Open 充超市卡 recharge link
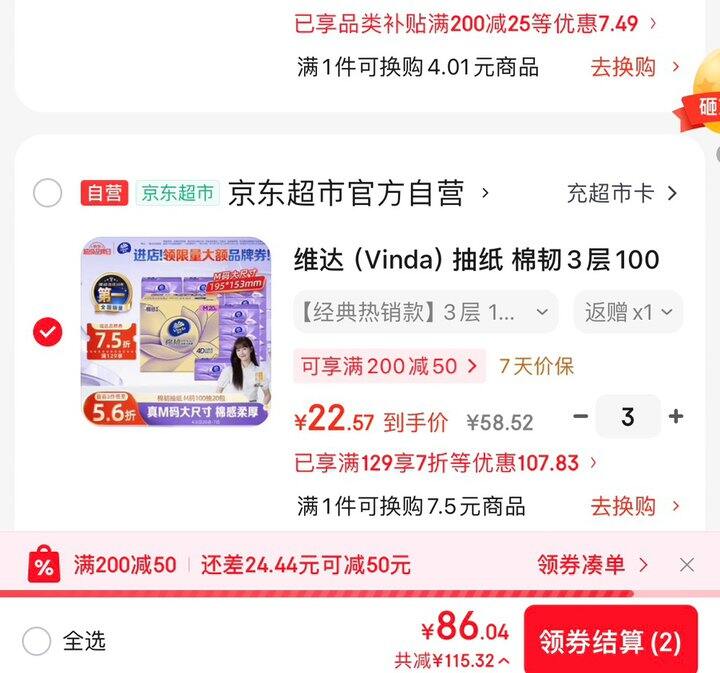Image resolution: width=720 pixels, height=673 pixels. click(622, 193)
